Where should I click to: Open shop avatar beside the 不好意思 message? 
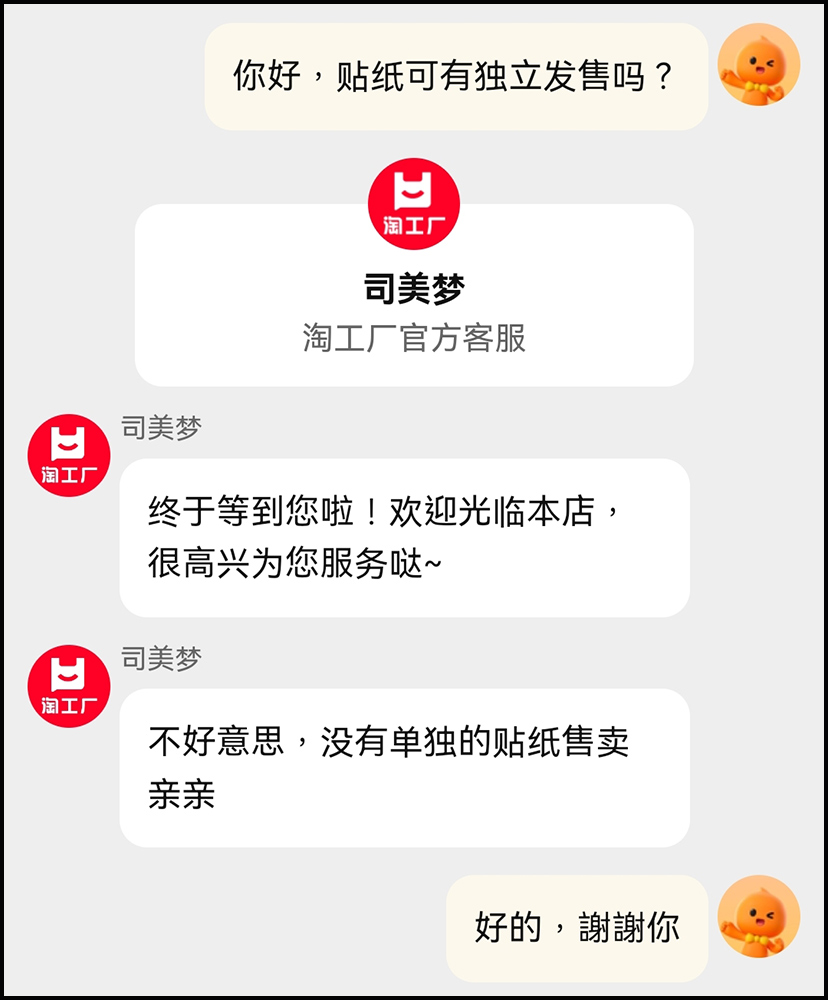69,686
